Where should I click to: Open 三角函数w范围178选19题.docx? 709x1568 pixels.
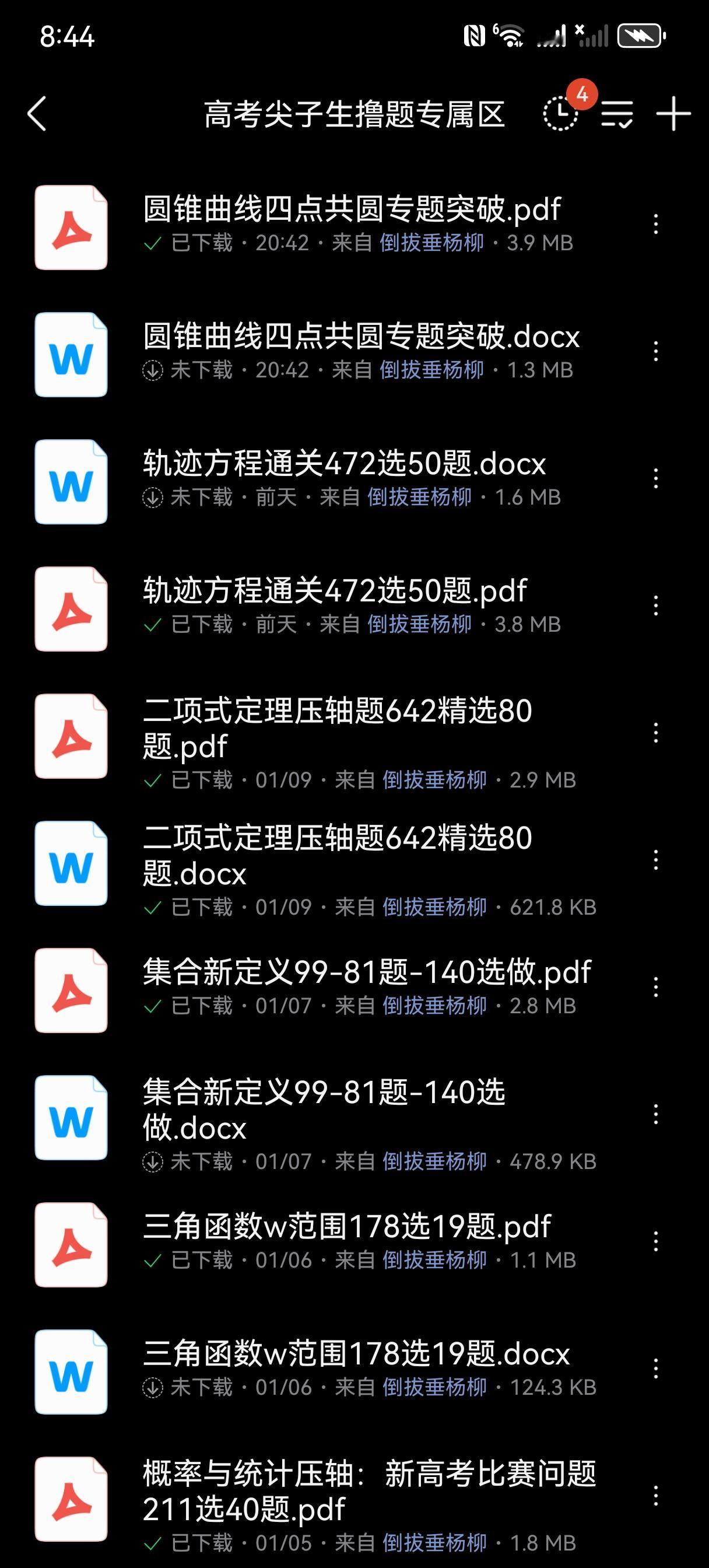(356, 1354)
